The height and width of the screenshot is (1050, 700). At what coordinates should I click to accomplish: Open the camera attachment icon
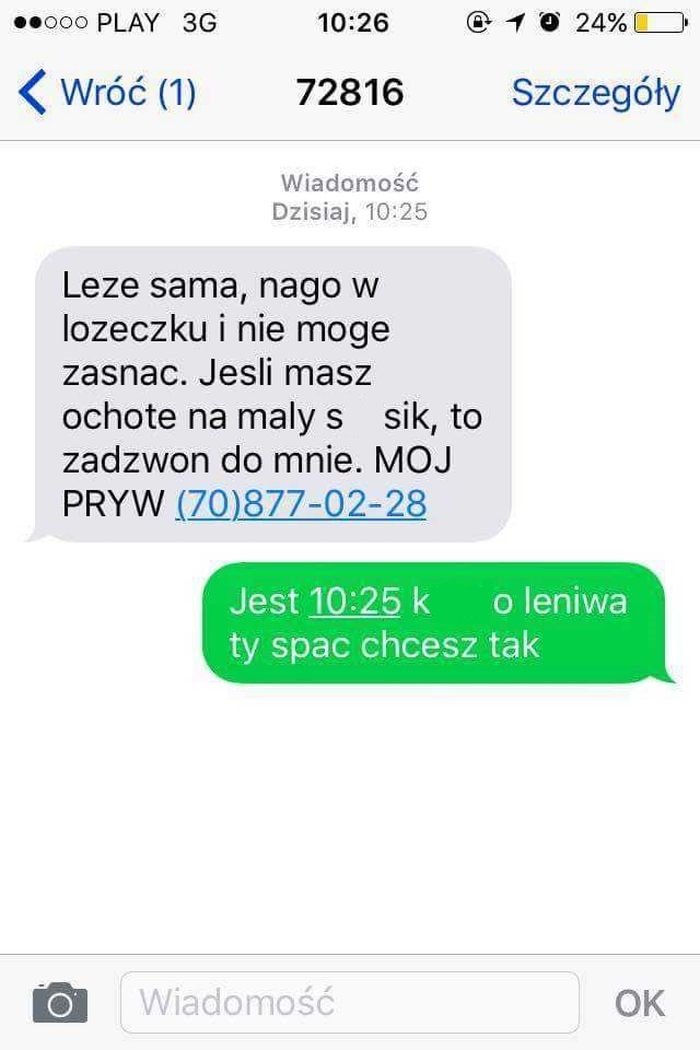[60, 1001]
